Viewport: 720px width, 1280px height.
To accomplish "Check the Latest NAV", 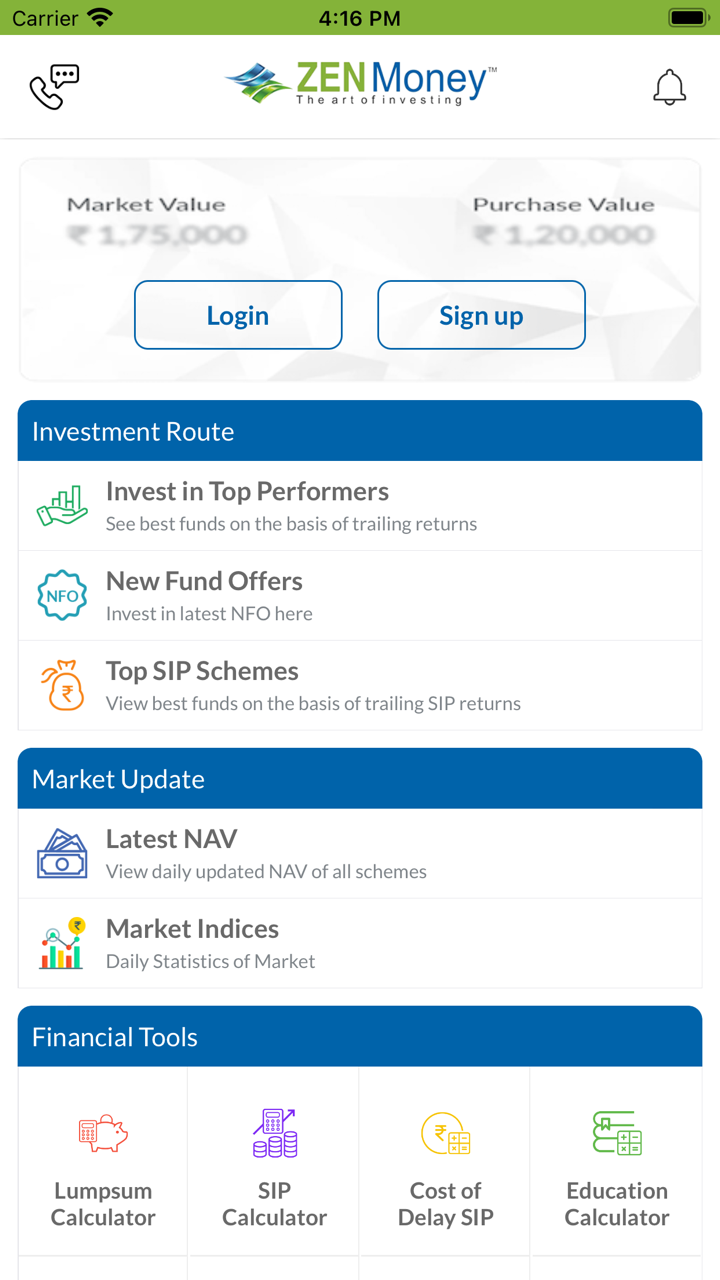I will pyautogui.click(x=360, y=854).
